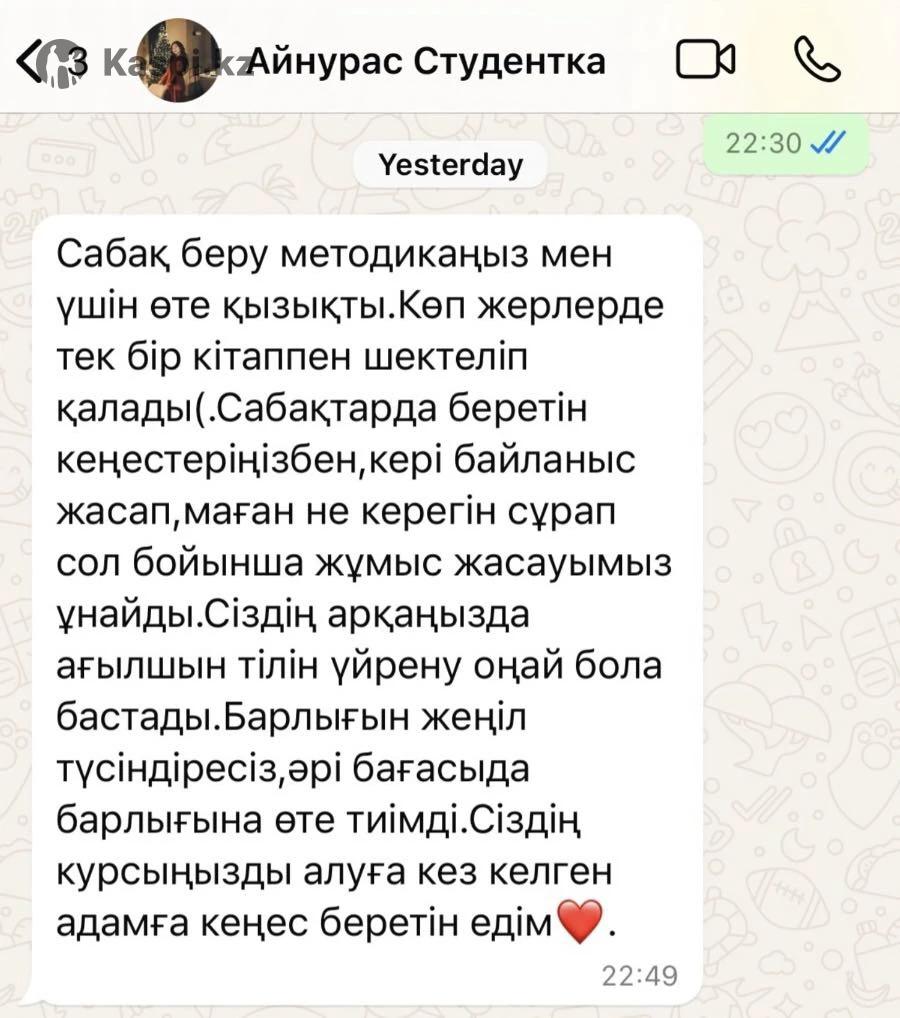900x1018 pixels.
Task: Go back to the chat list
Action: coord(30,61)
